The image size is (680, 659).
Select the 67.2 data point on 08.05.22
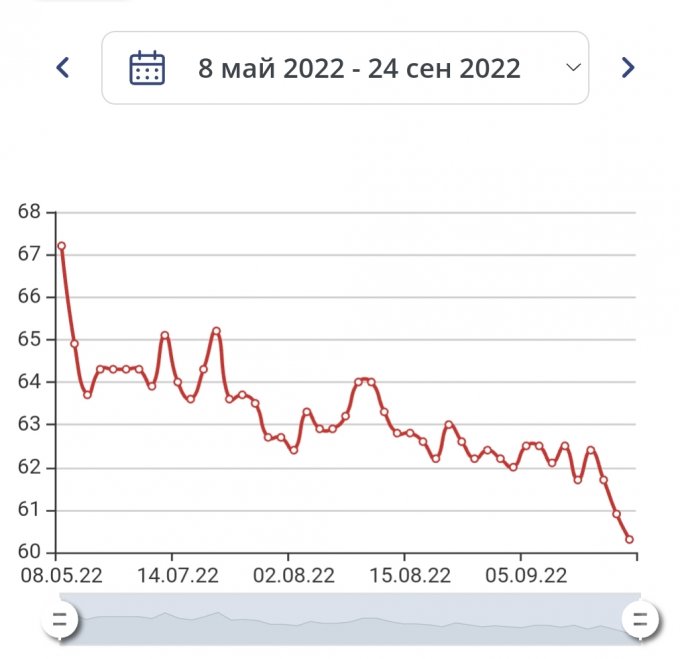(61, 245)
